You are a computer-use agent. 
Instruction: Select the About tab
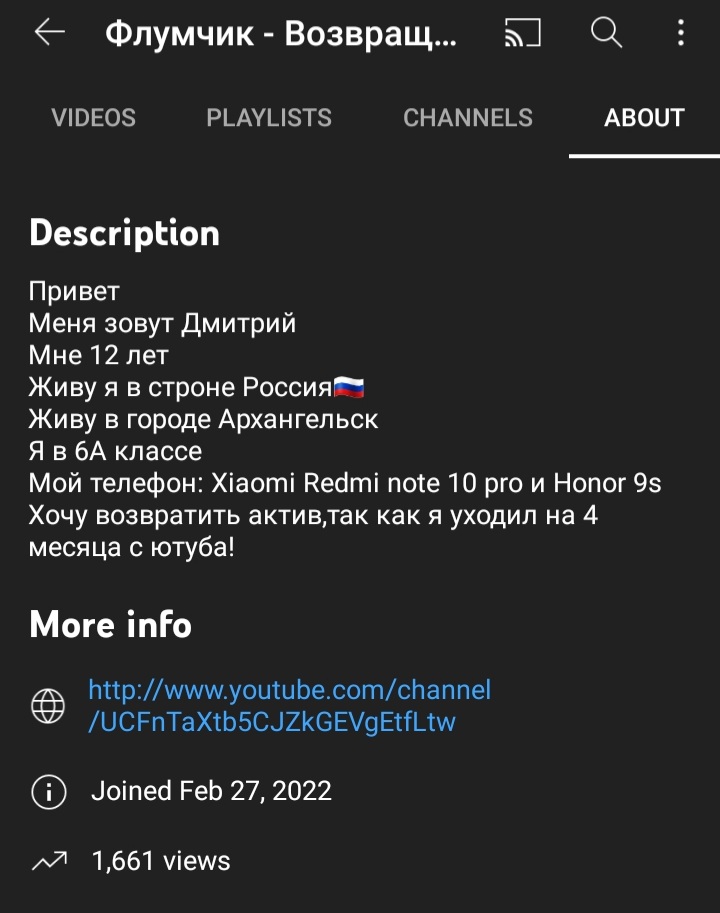pos(643,118)
